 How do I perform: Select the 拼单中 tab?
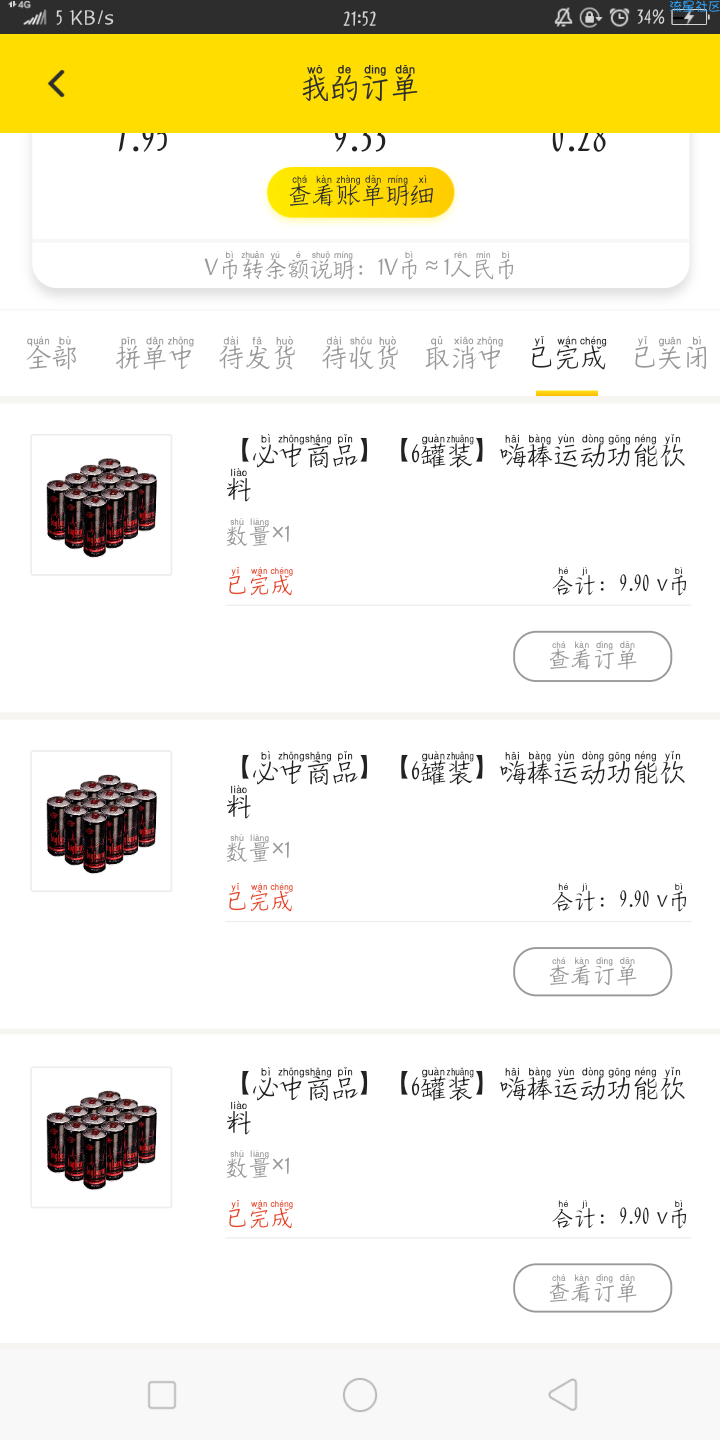(x=155, y=354)
